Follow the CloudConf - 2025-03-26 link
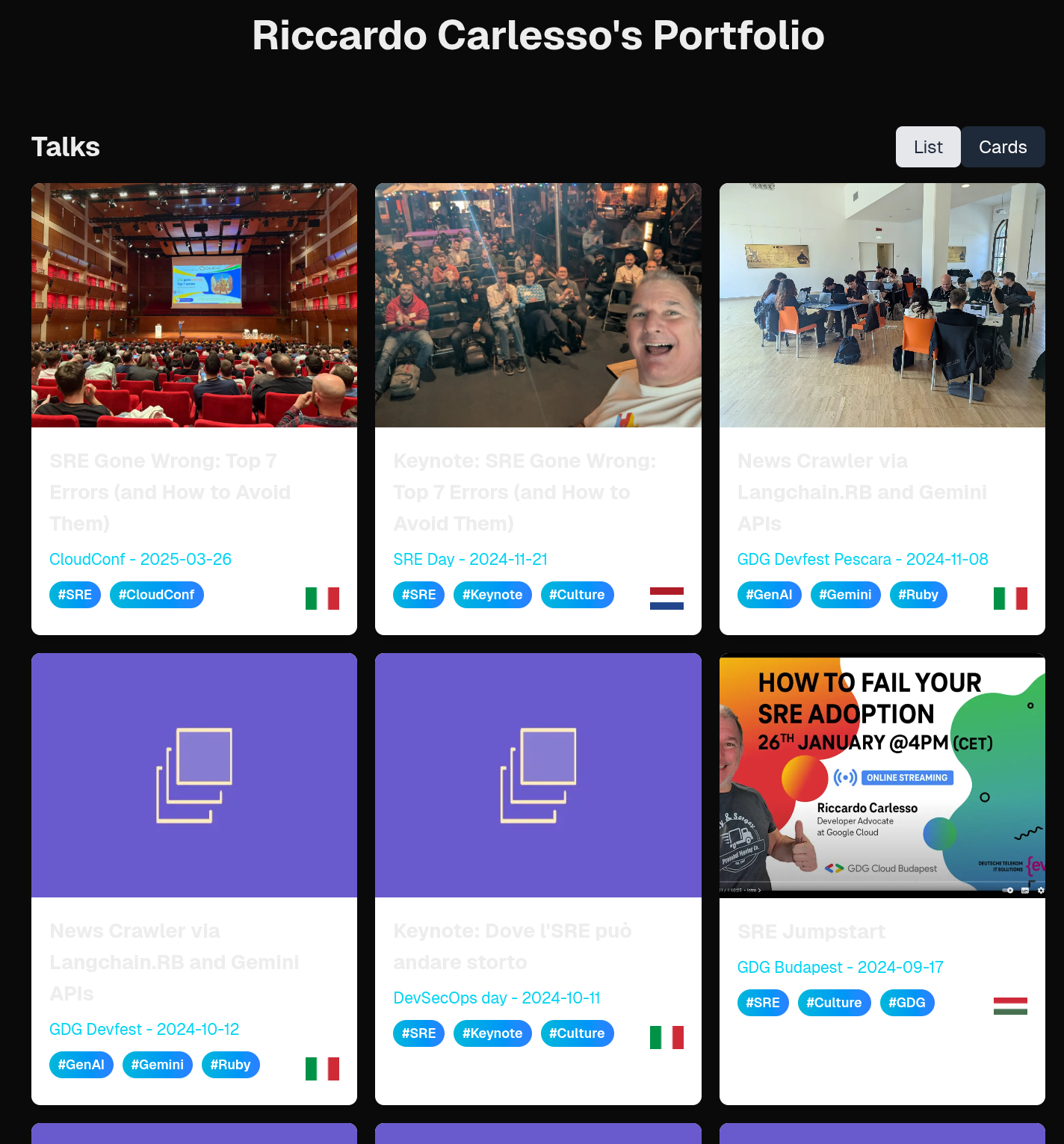 tap(140, 559)
